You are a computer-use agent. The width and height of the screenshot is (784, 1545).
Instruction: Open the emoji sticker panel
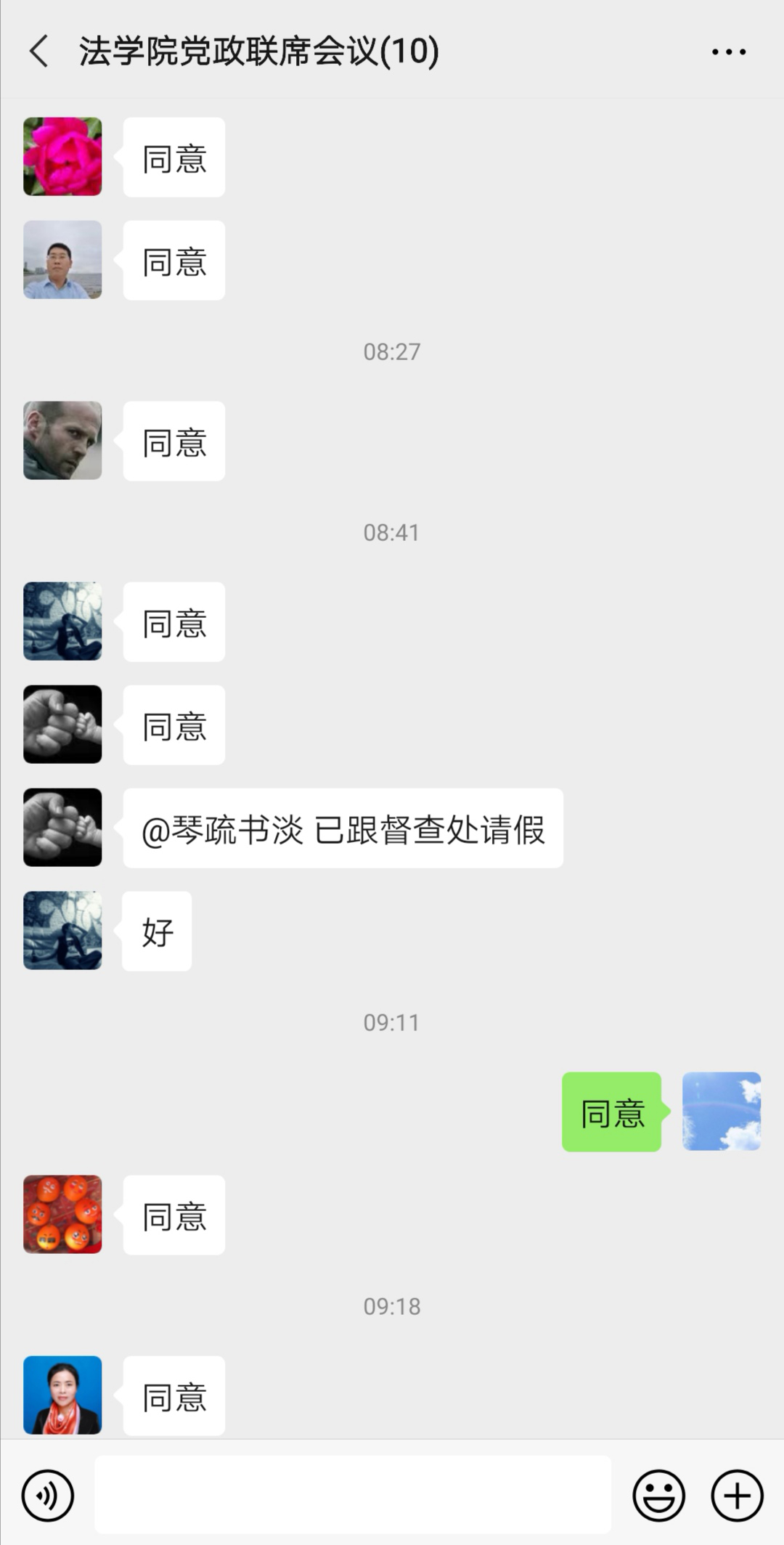pos(658,1496)
